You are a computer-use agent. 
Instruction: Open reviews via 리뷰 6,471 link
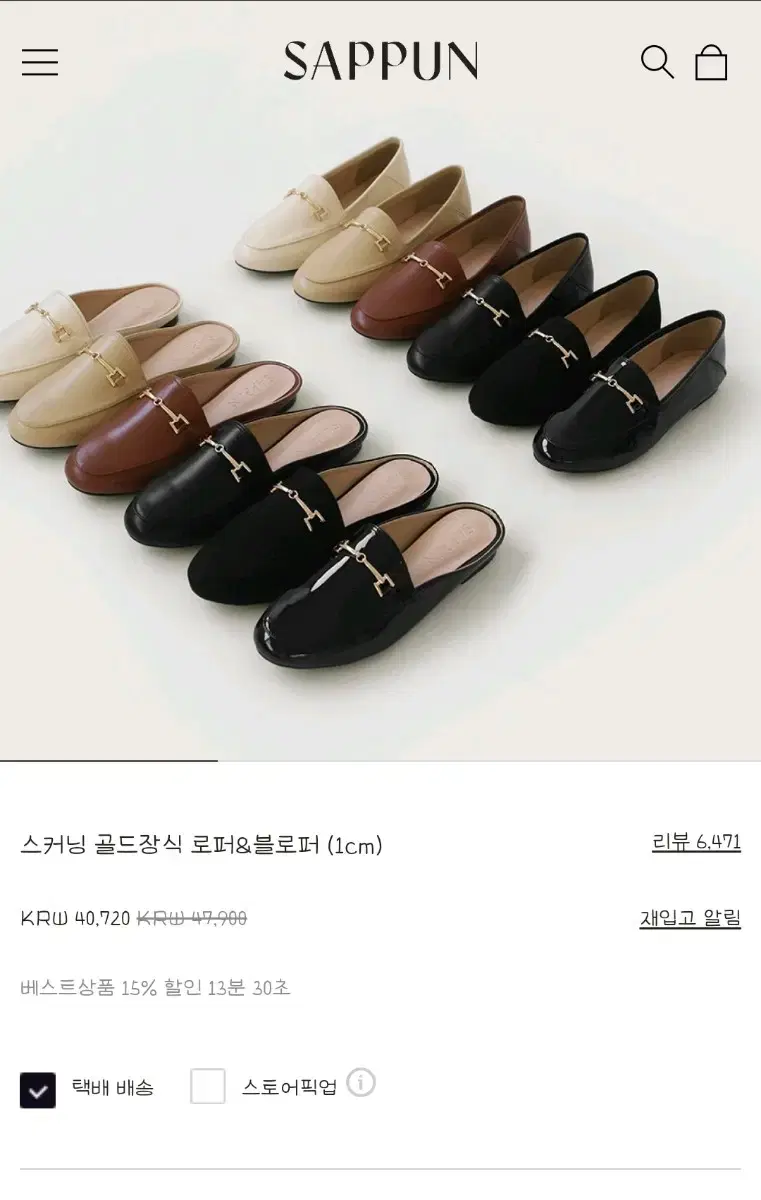tap(699, 843)
